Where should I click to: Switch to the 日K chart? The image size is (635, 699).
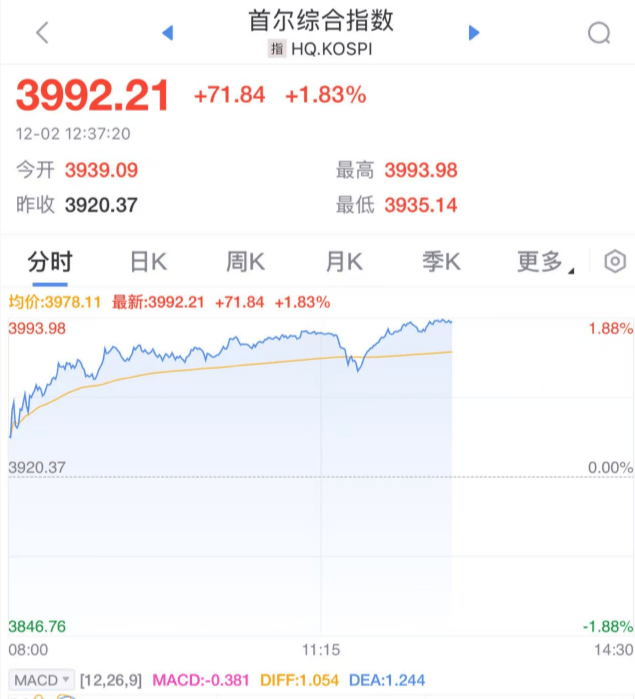tap(148, 262)
